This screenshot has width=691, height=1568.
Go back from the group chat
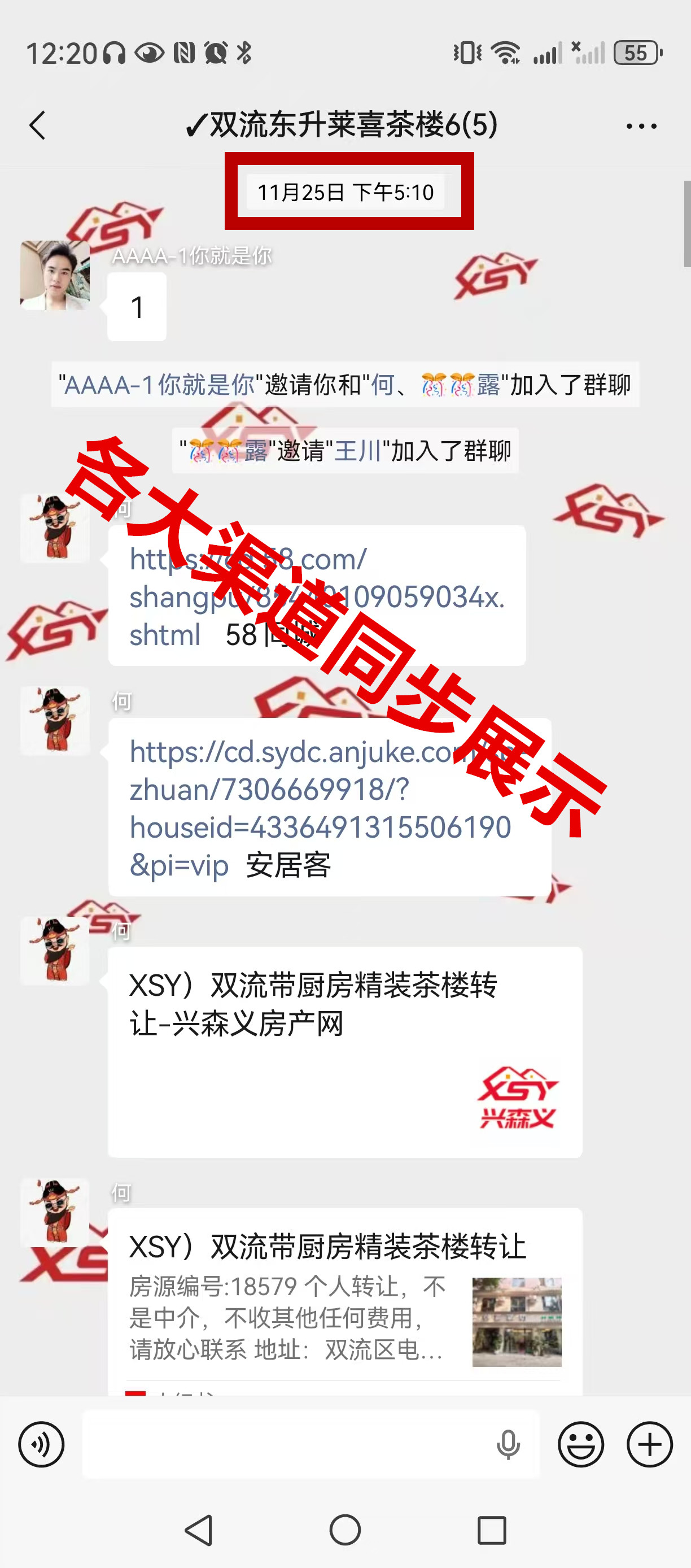click(x=38, y=126)
